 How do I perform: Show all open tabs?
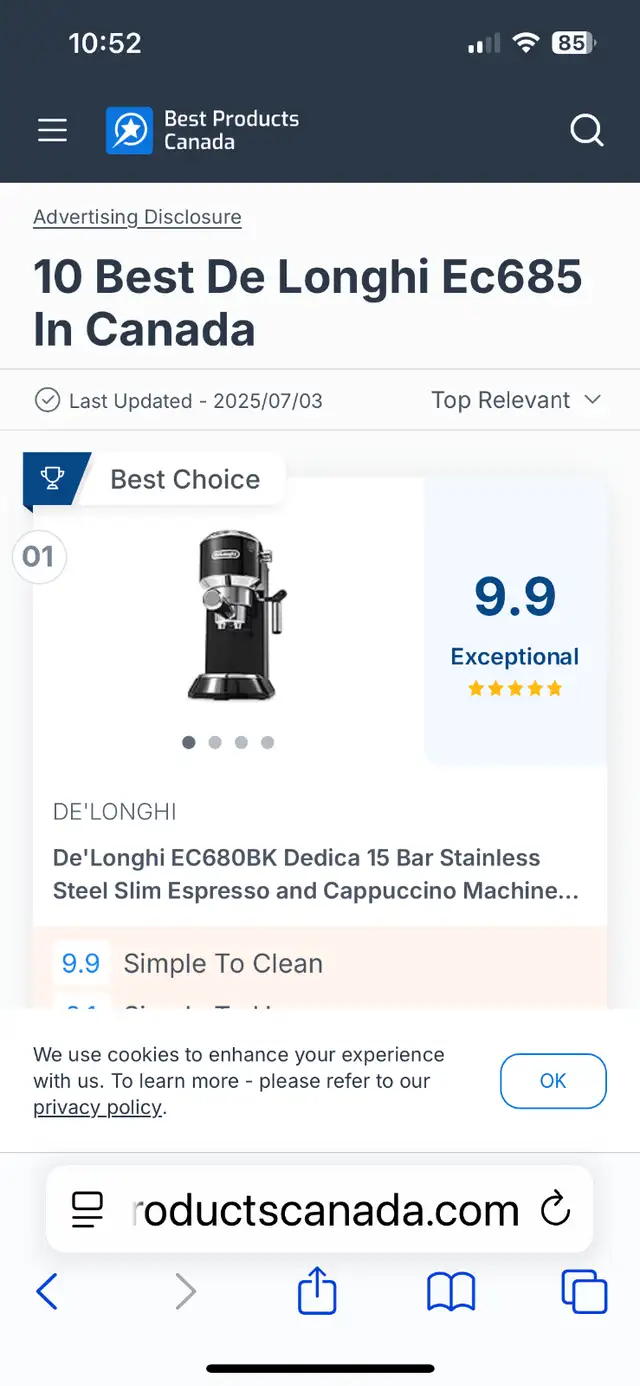coord(584,1291)
